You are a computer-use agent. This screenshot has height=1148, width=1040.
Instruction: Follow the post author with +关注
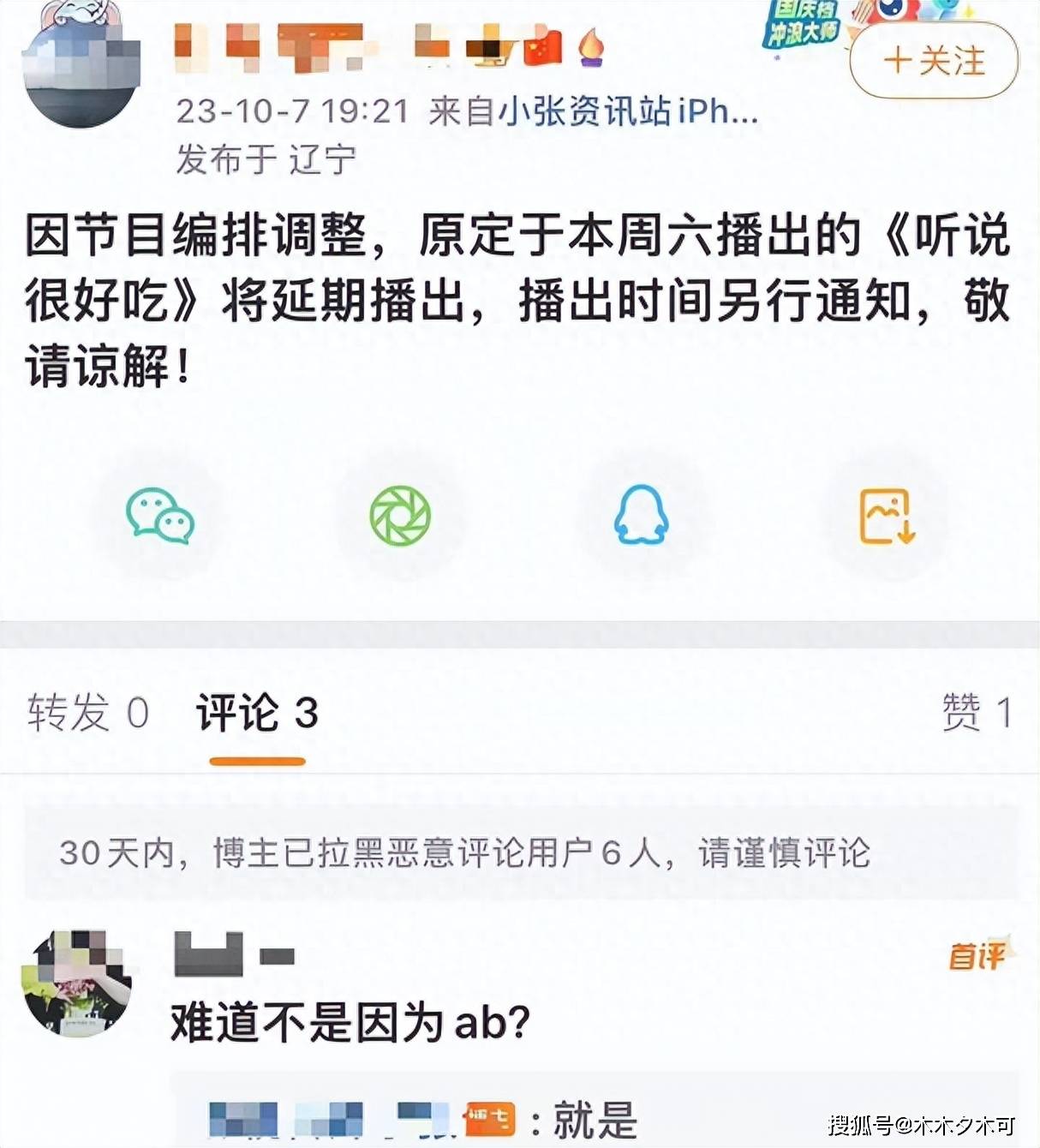point(934,61)
